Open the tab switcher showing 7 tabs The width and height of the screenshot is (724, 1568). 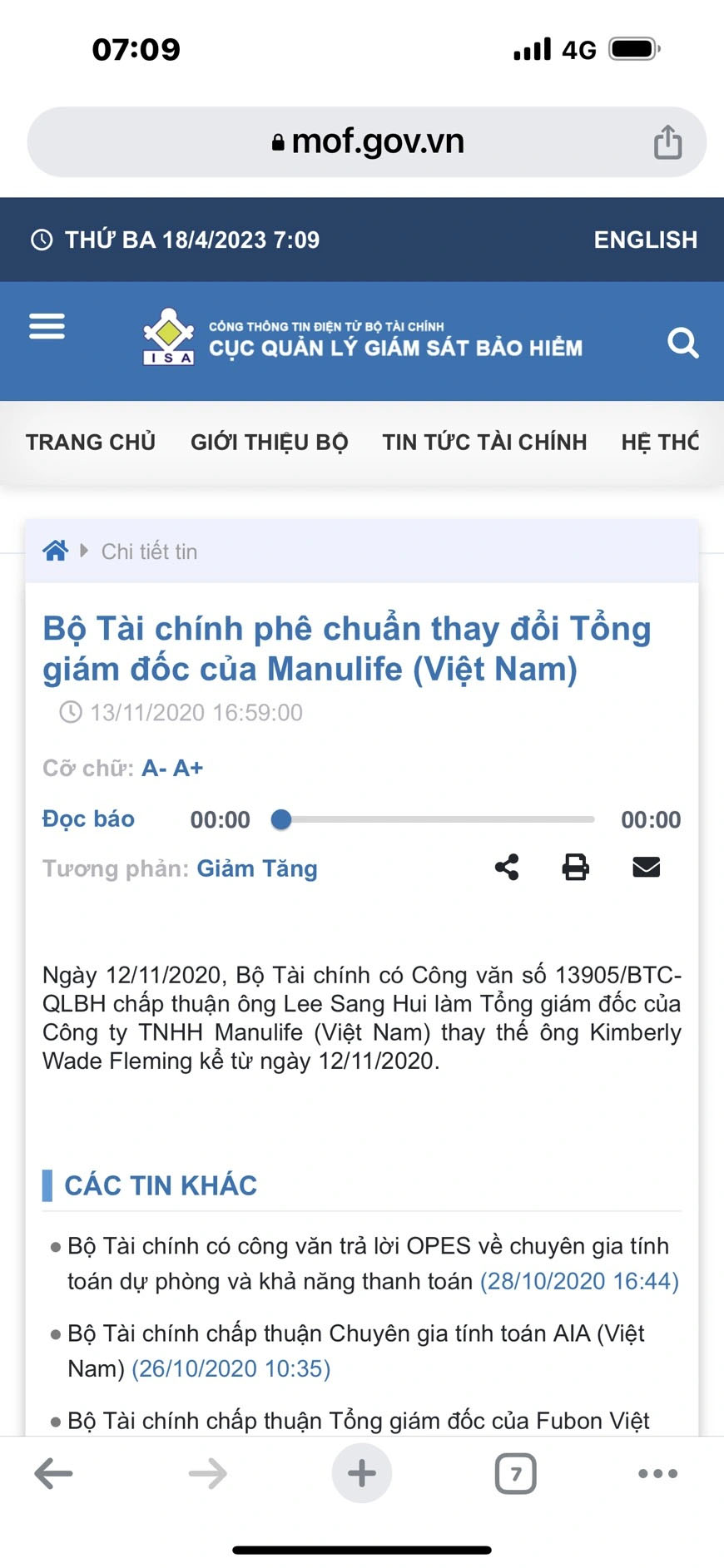click(x=514, y=1473)
